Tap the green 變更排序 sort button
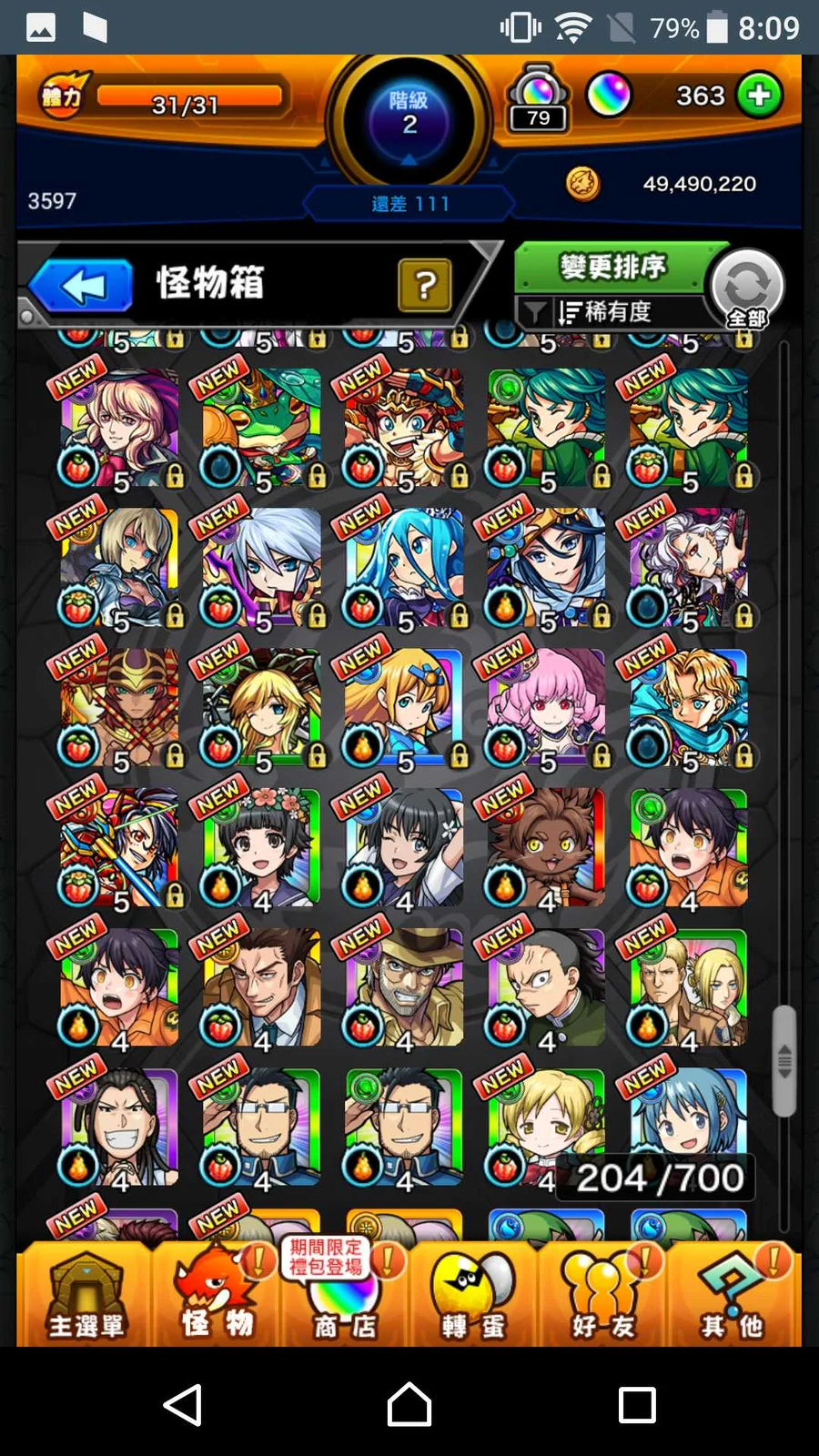819x1456 pixels. tap(612, 268)
